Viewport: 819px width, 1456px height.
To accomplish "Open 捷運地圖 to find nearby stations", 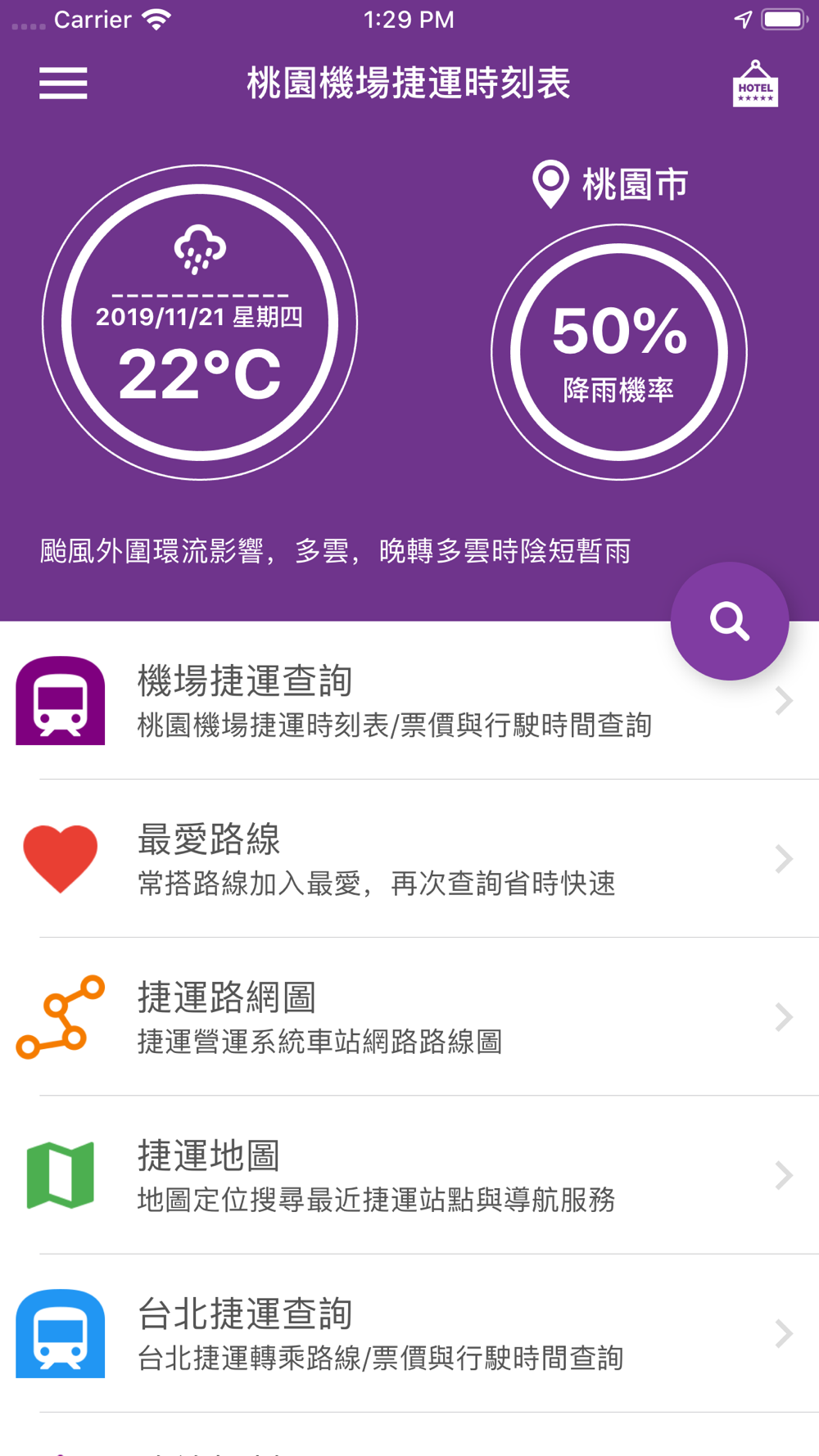I will tap(409, 1175).
